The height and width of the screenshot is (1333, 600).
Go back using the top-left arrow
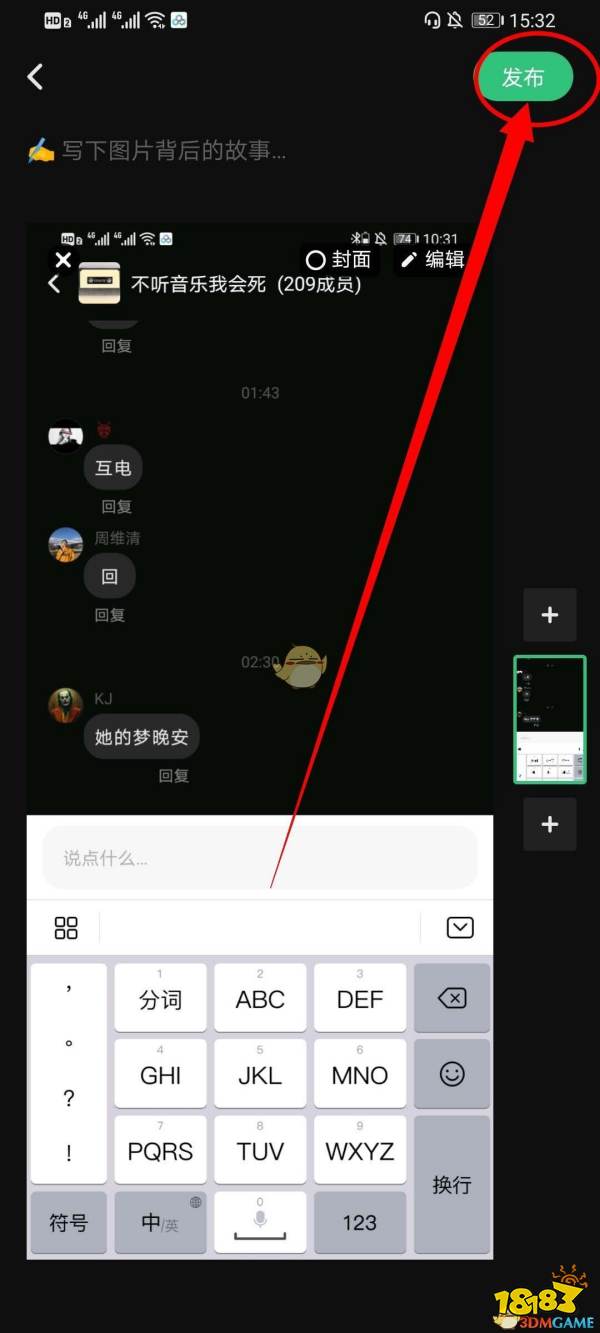36,77
